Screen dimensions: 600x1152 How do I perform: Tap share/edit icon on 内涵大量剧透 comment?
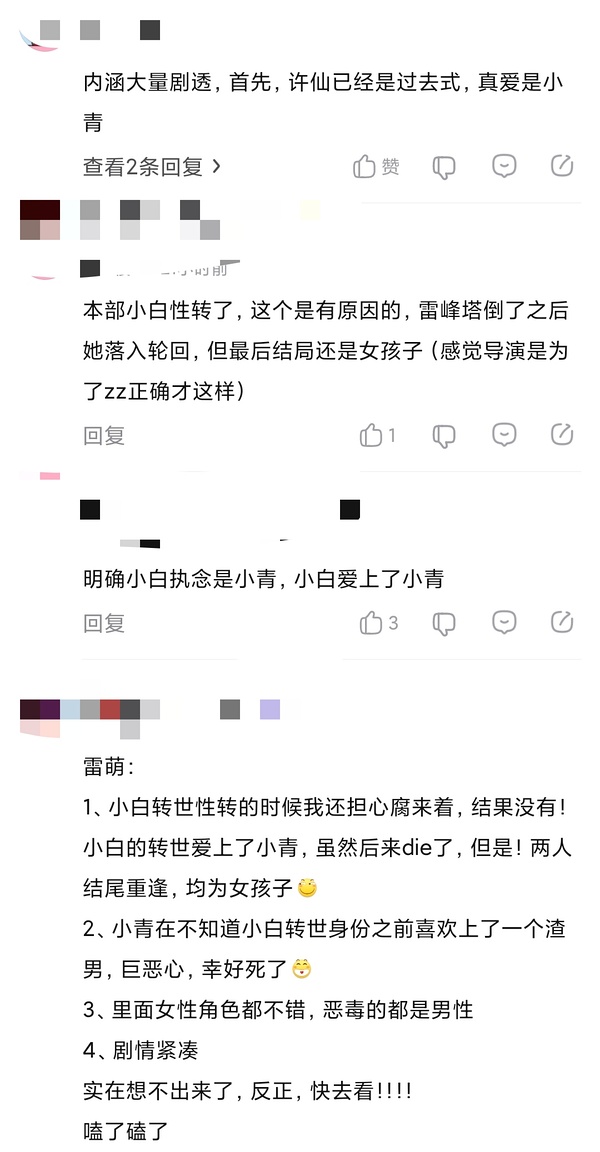[x=562, y=166]
